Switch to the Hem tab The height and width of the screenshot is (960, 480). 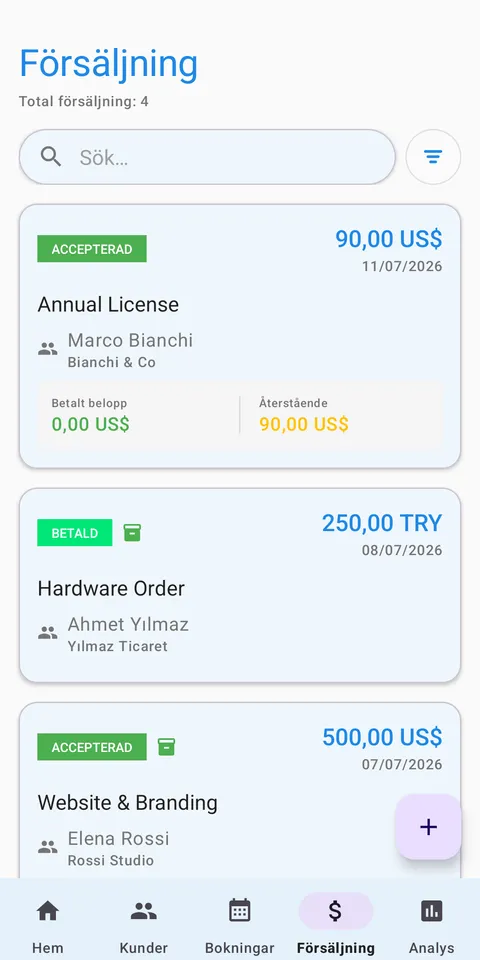click(48, 924)
